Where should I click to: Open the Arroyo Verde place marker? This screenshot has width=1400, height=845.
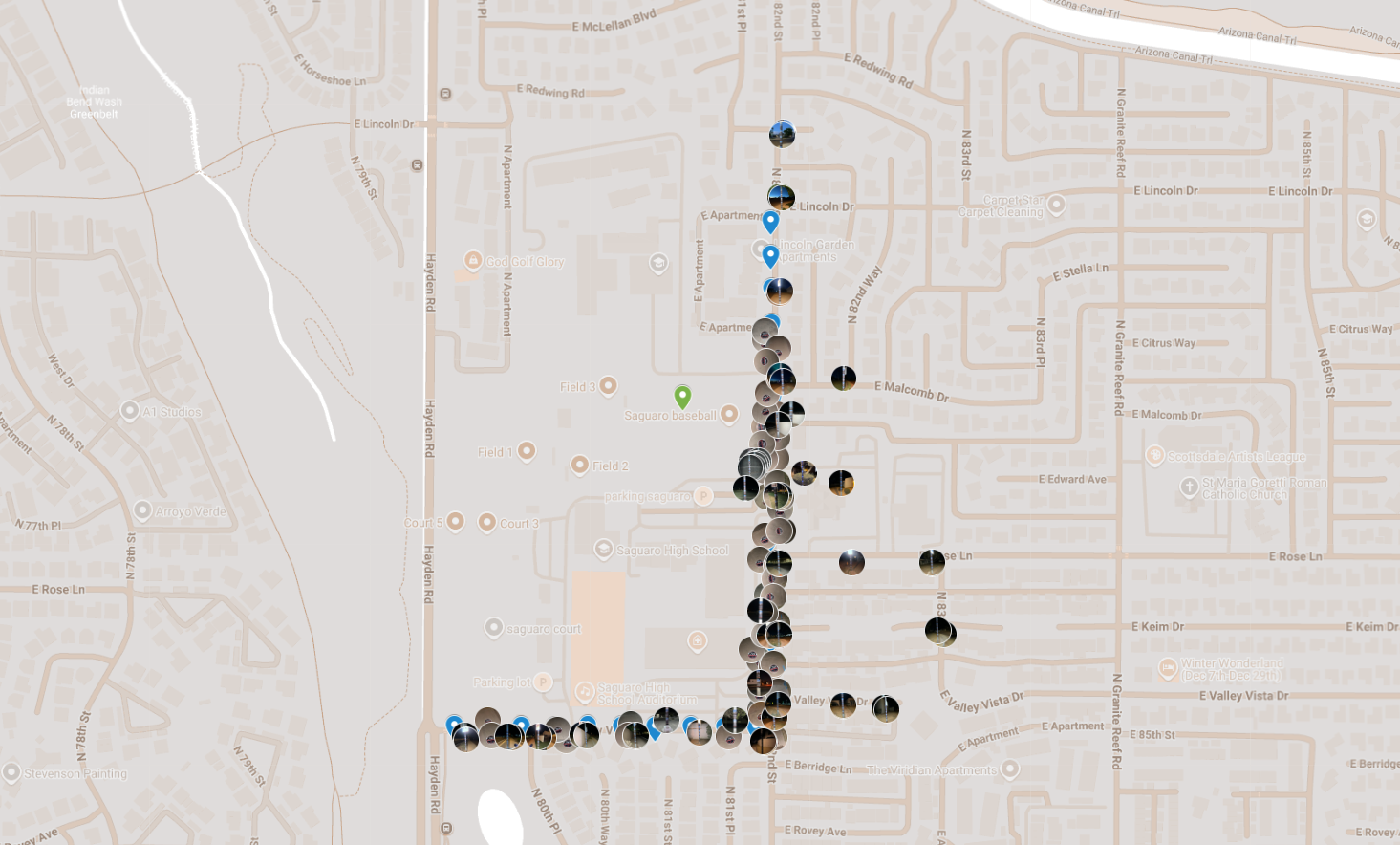click(x=142, y=510)
